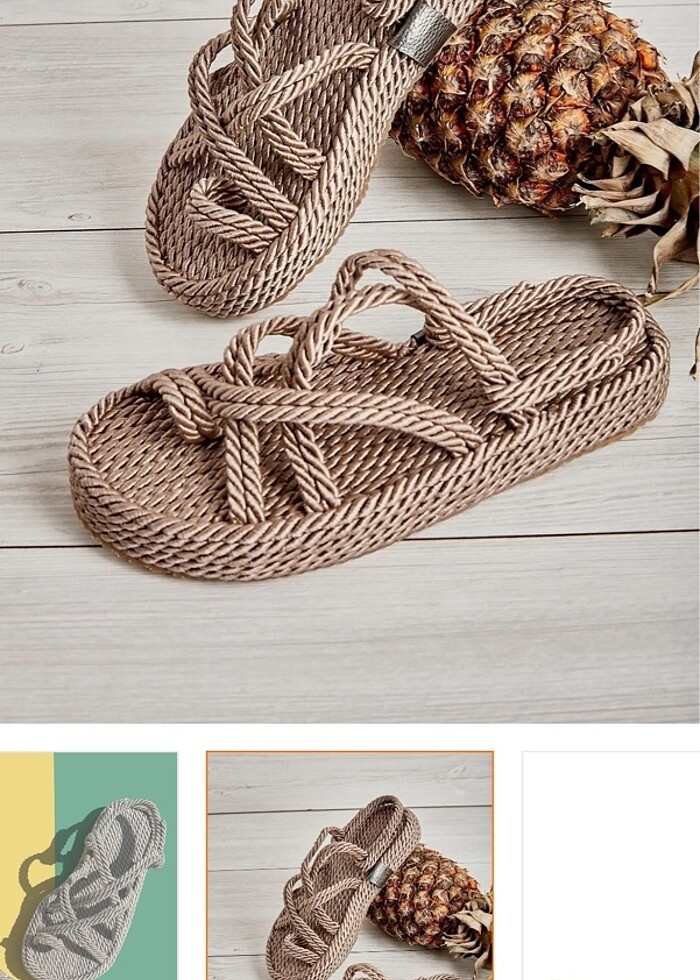Tap the main rope sandals product image

[350, 360]
